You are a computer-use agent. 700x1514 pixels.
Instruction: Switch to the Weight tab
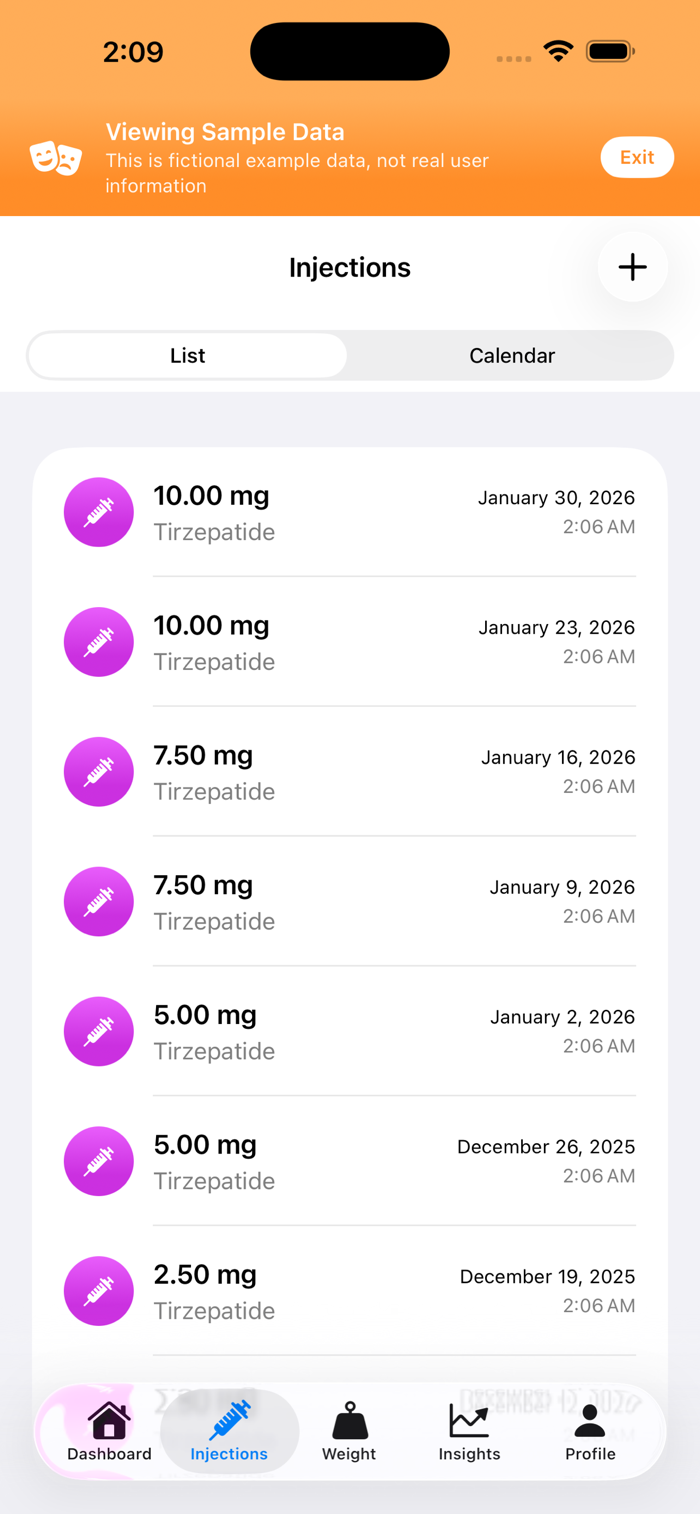(349, 1432)
